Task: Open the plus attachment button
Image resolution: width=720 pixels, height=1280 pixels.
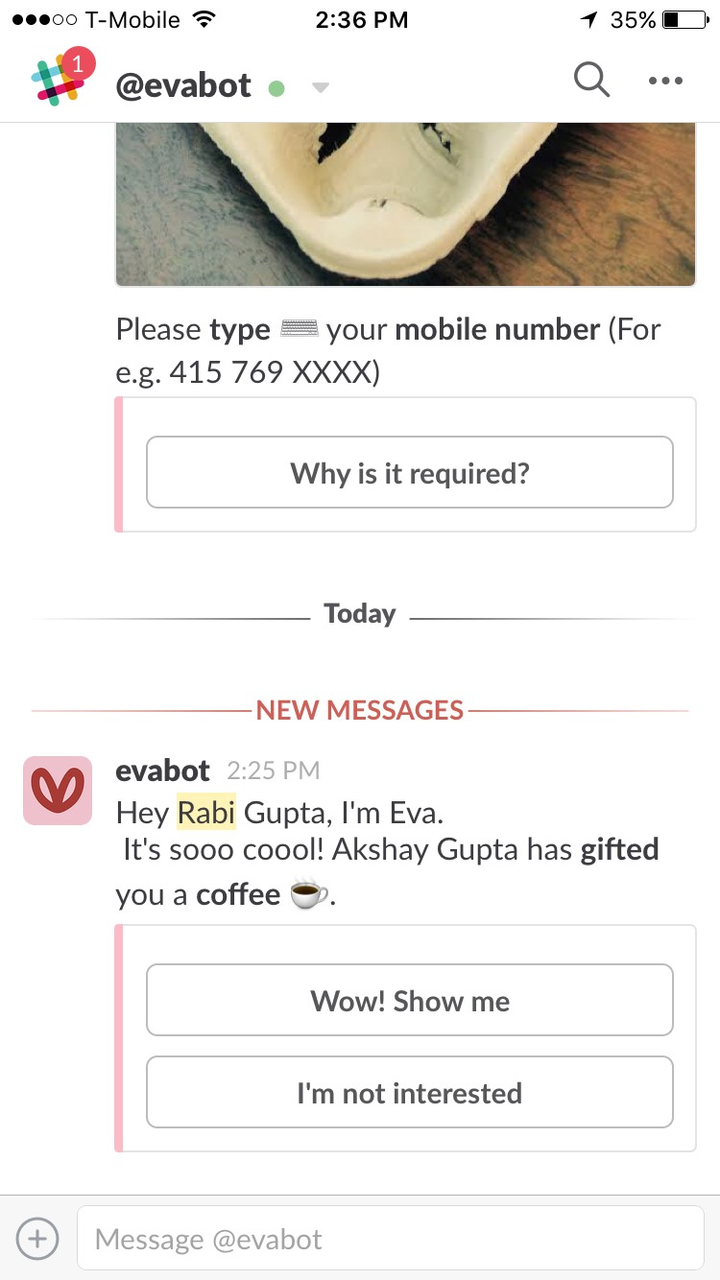Action: point(38,1239)
